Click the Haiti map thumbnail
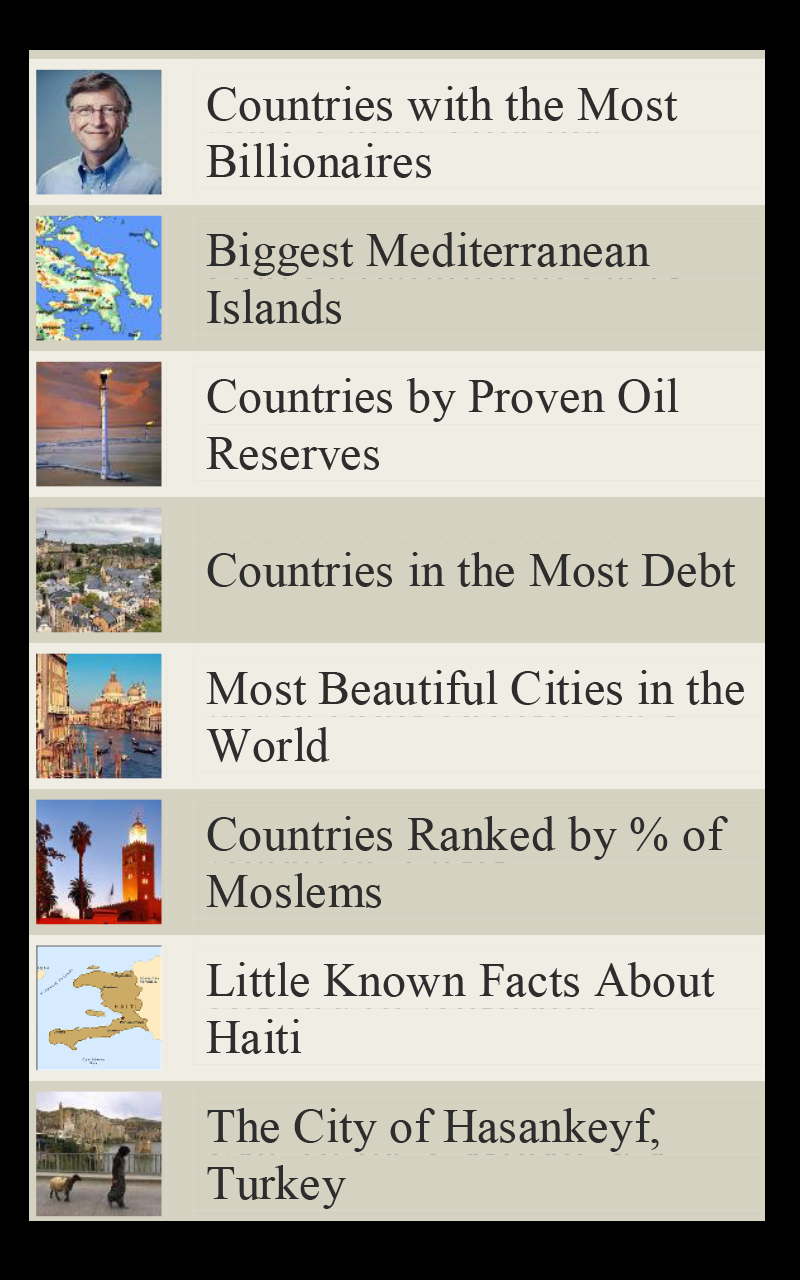 pyautogui.click(x=98, y=1008)
